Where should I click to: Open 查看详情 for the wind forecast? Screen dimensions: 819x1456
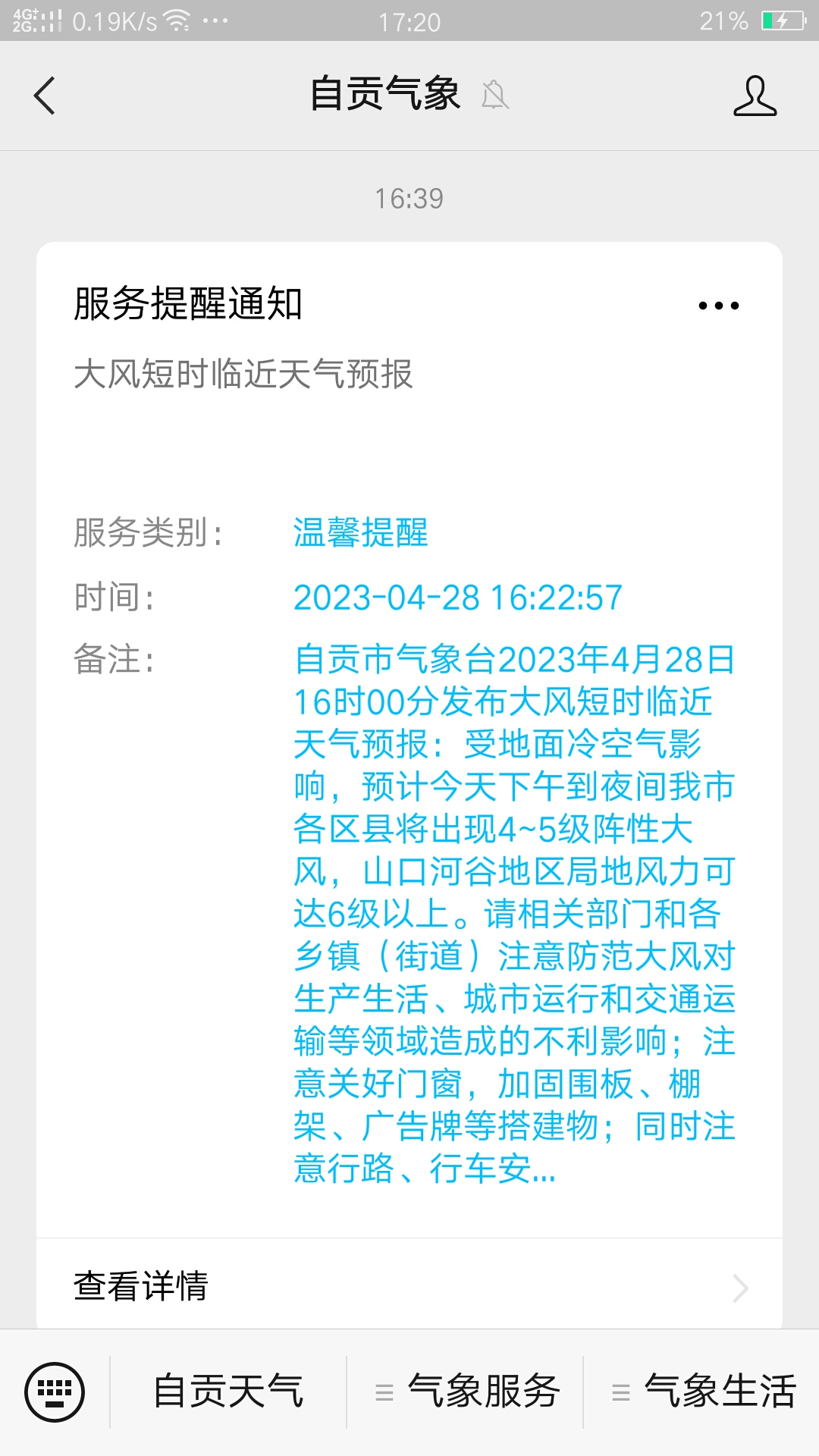pos(409,1286)
